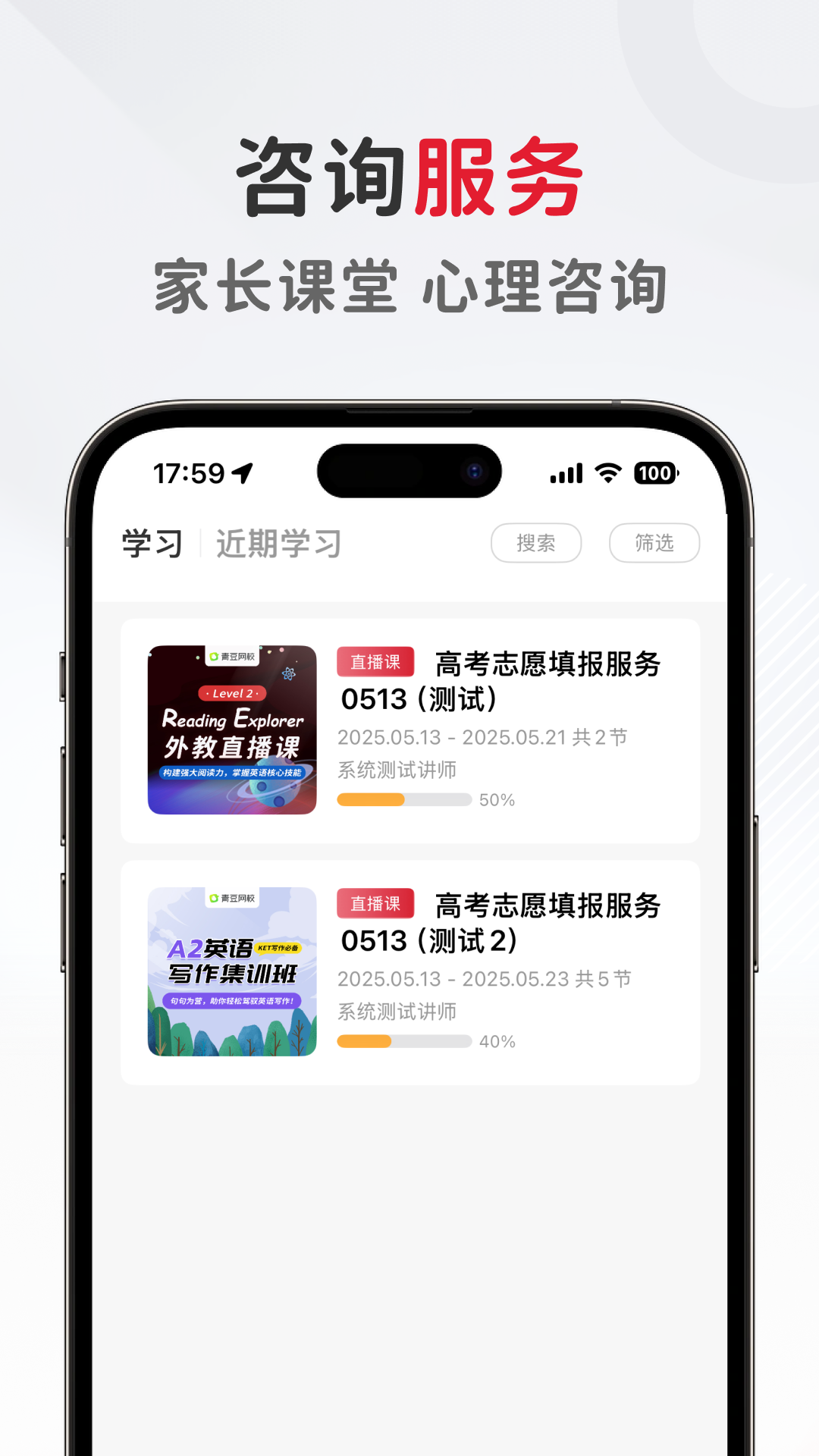This screenshot has width=819, height=1456.
Task: Tap the 搜索 search button
Action: pyautogui.click(x=537, y=543)
